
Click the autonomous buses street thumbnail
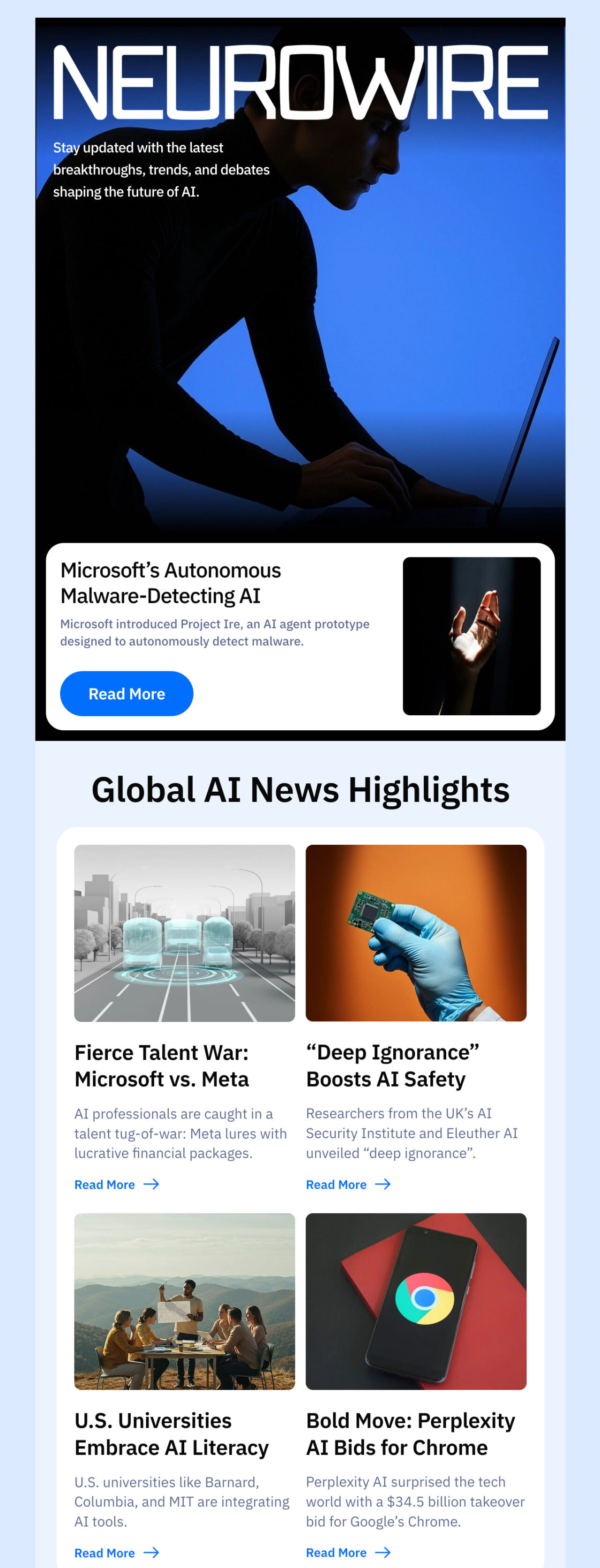pos(184,932)
